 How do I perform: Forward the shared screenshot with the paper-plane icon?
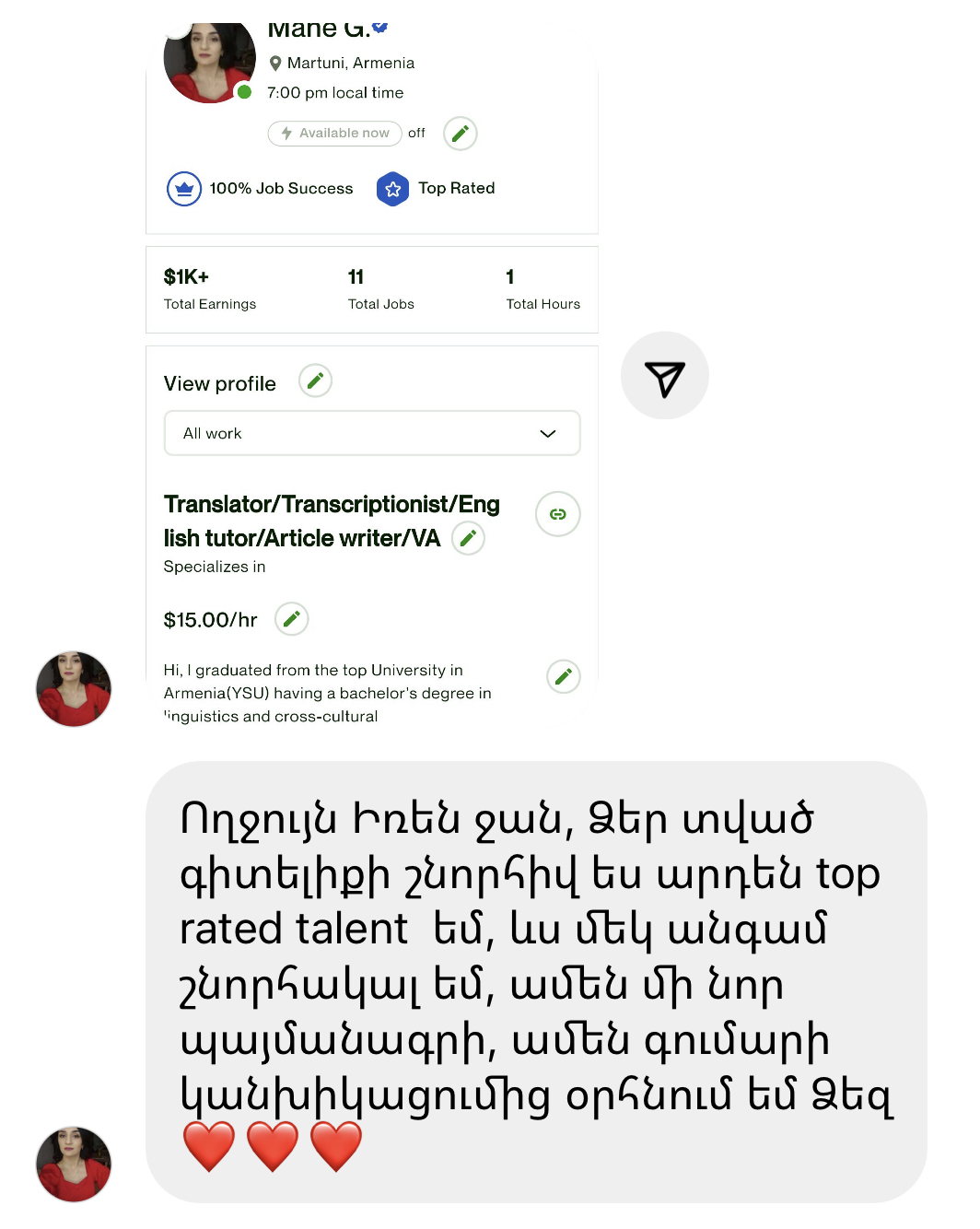click(664, 376)
